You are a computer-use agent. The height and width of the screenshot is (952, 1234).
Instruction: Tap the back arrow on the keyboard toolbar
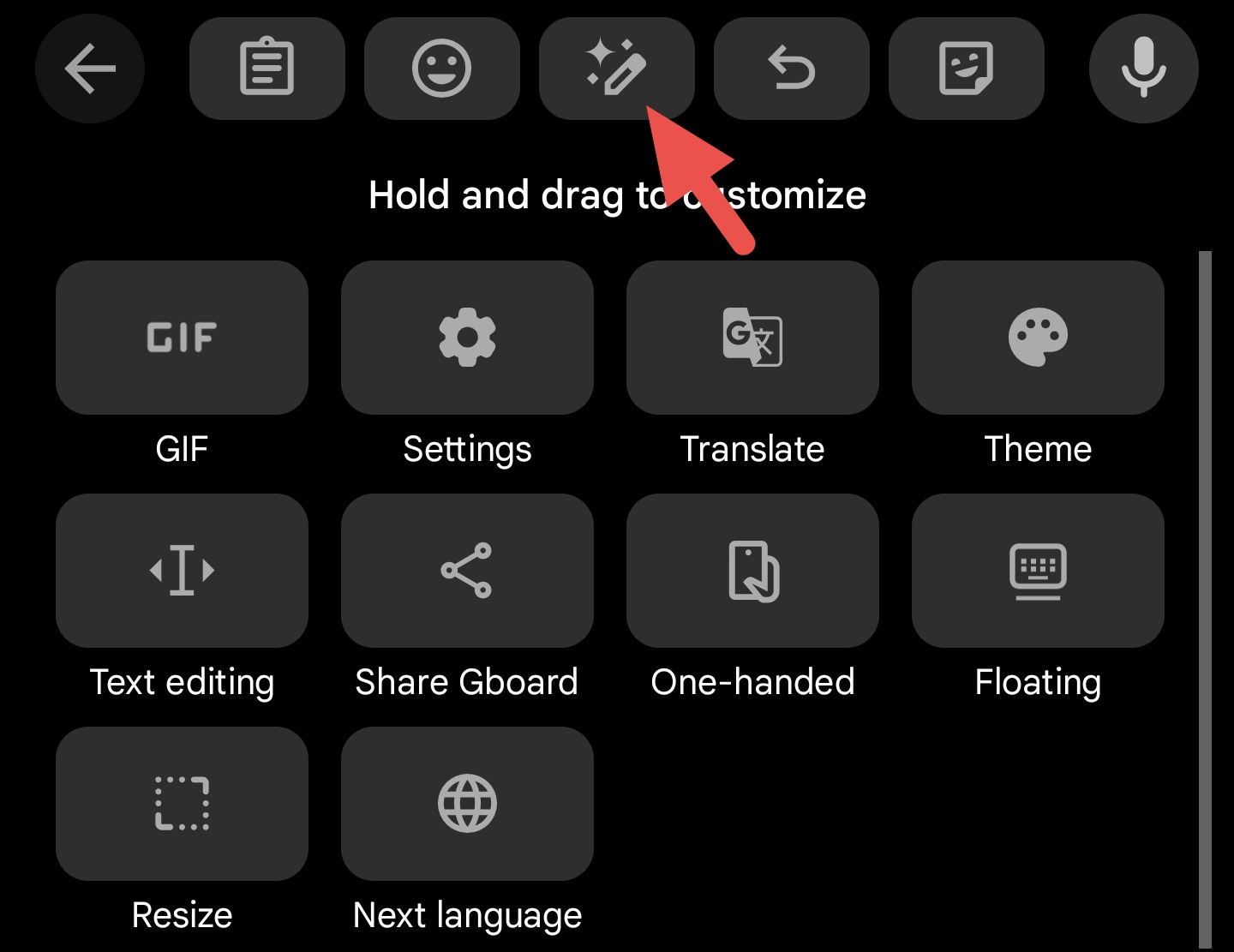(90, 69)
